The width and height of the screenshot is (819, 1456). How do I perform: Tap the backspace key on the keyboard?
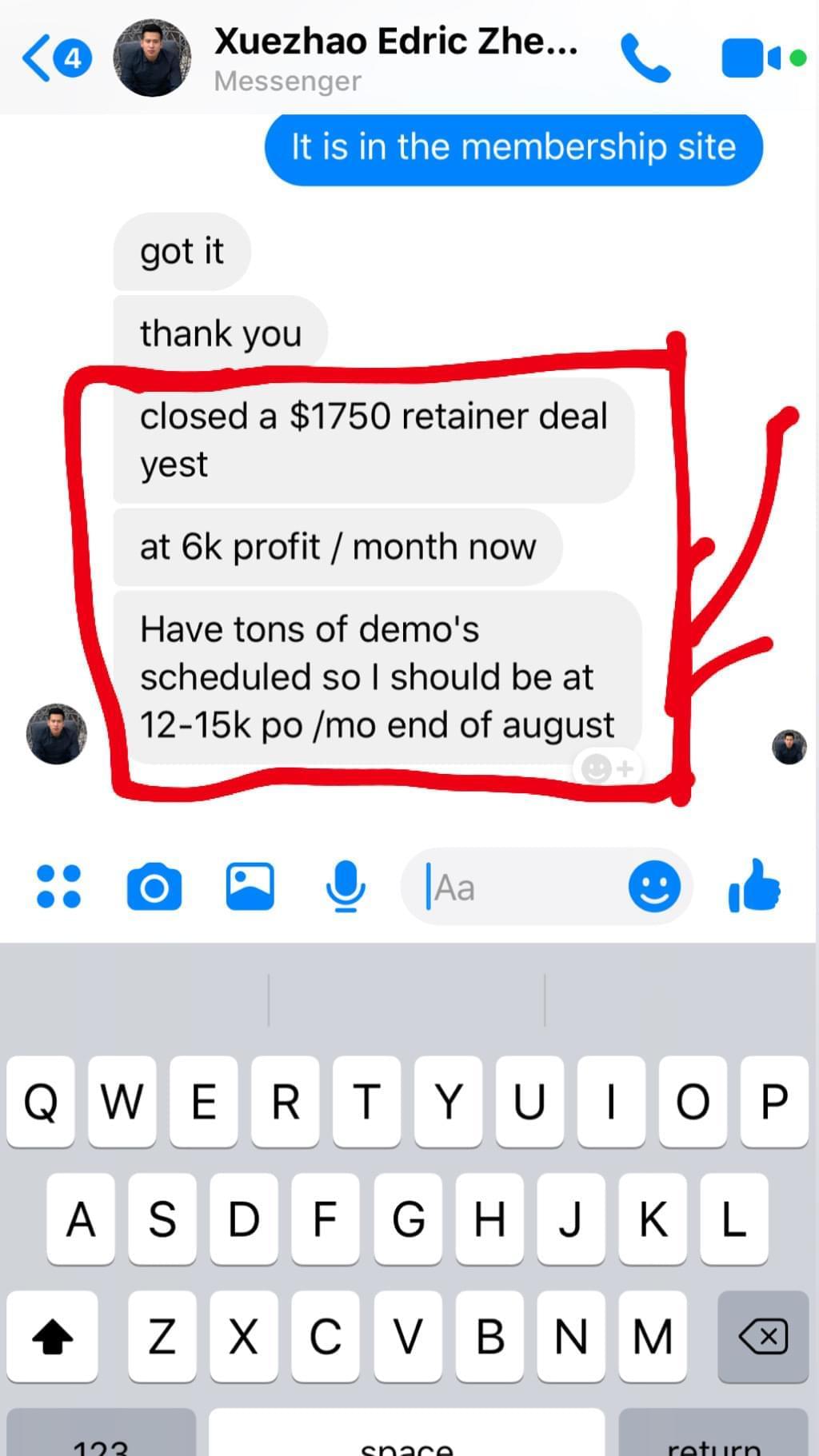[x=763, y=1336]
